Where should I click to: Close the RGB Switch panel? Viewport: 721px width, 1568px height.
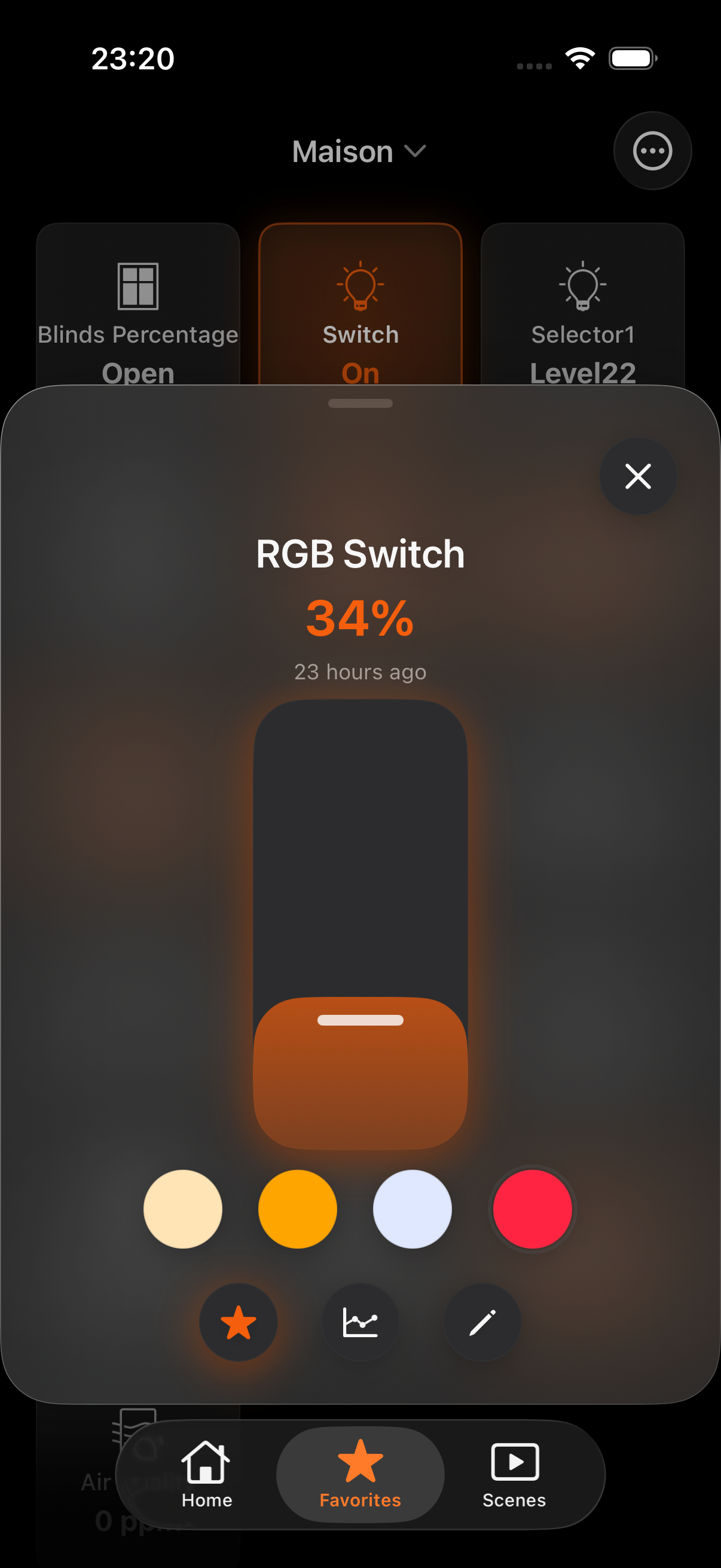tap(638, 476)
